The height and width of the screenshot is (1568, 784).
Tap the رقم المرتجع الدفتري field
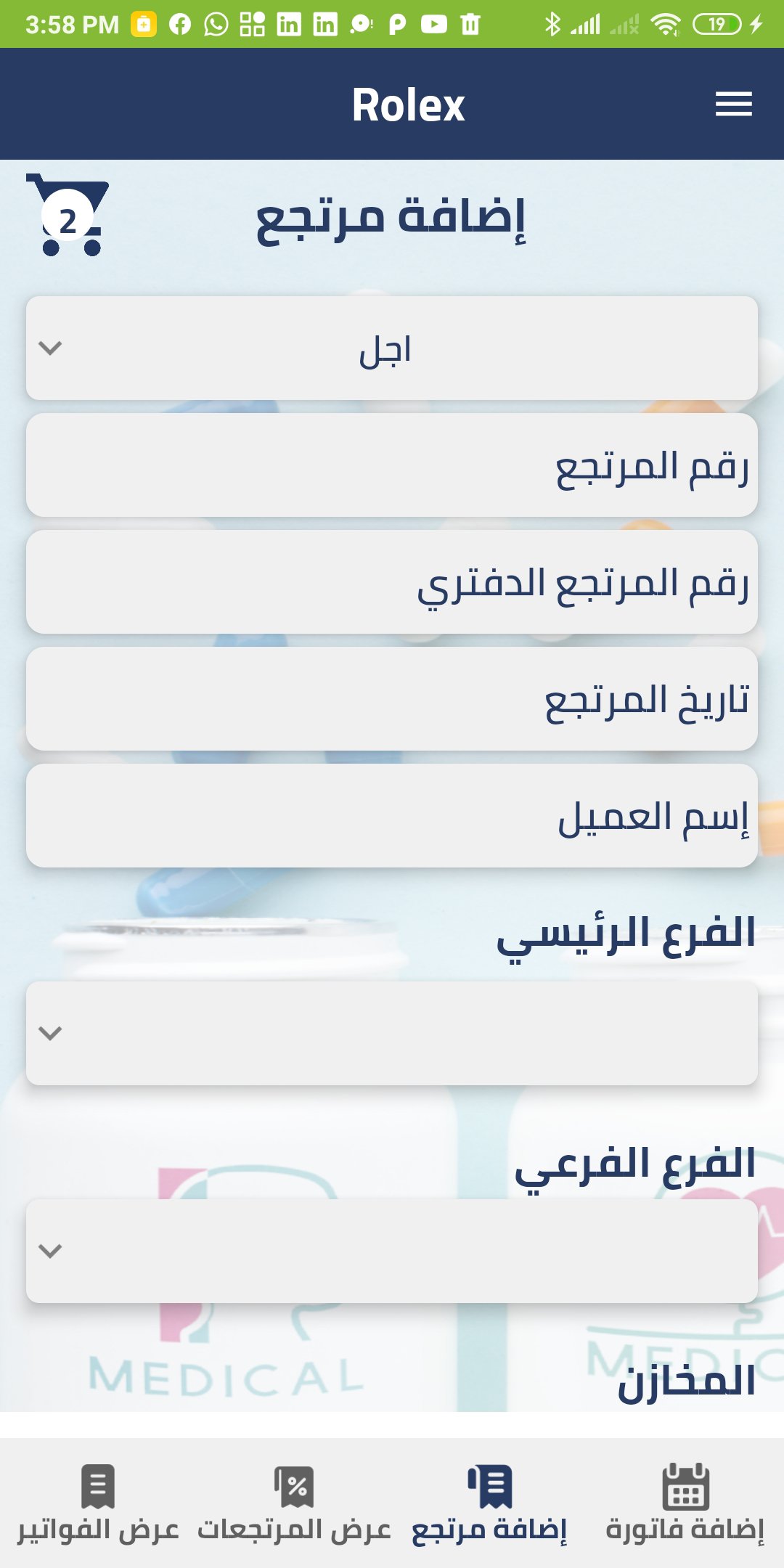coord(392,582)
